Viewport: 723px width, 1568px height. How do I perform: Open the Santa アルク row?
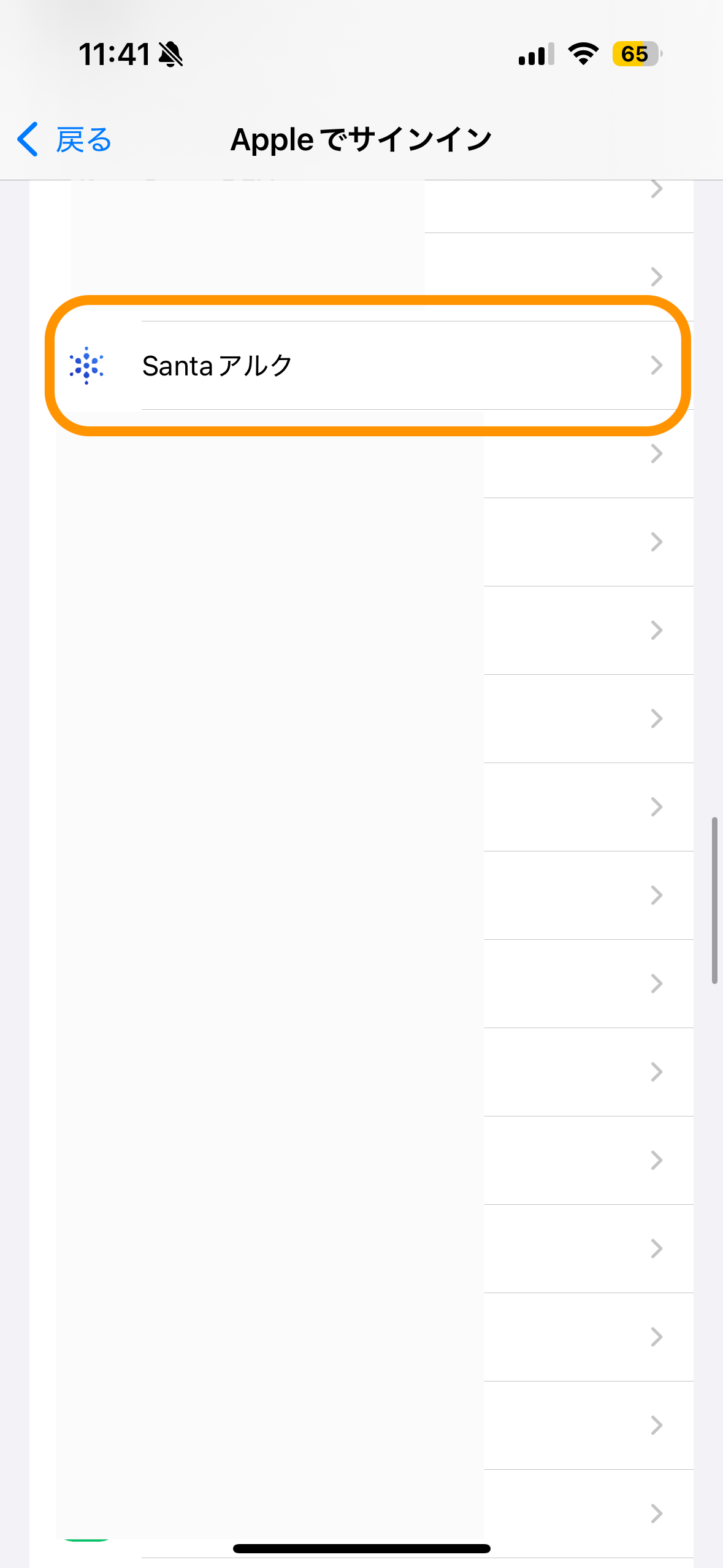[368, 366]
